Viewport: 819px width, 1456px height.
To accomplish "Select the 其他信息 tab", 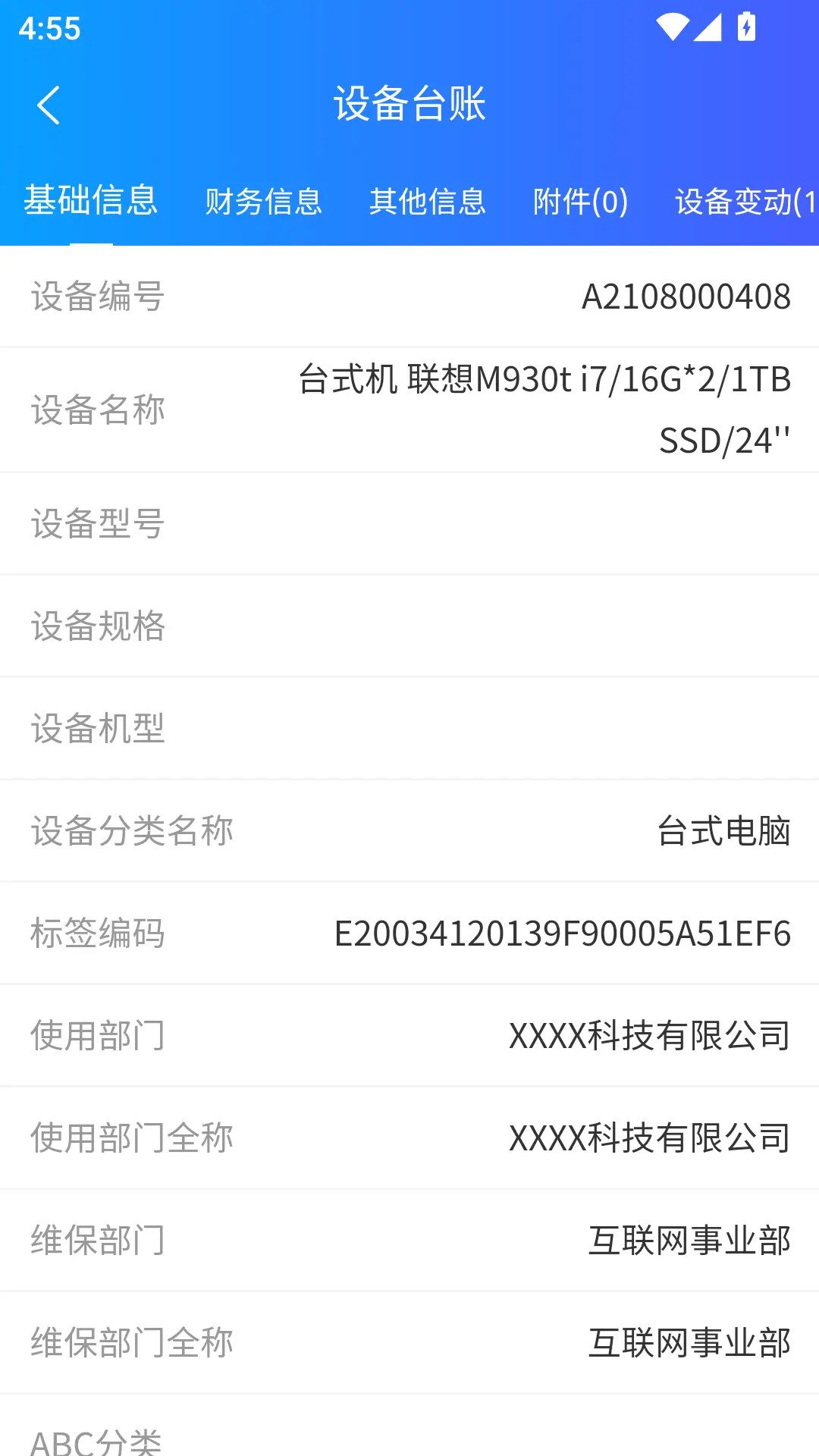I will (427, 202).
